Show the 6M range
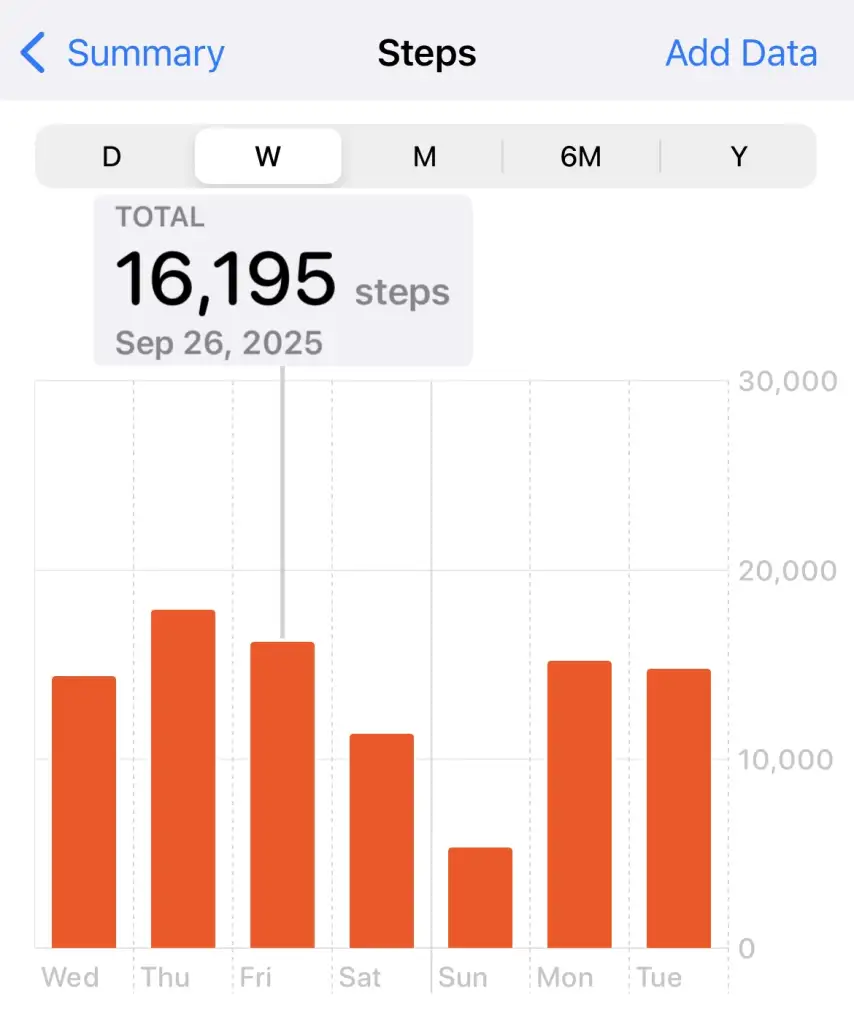 click(x=581, y=157)
